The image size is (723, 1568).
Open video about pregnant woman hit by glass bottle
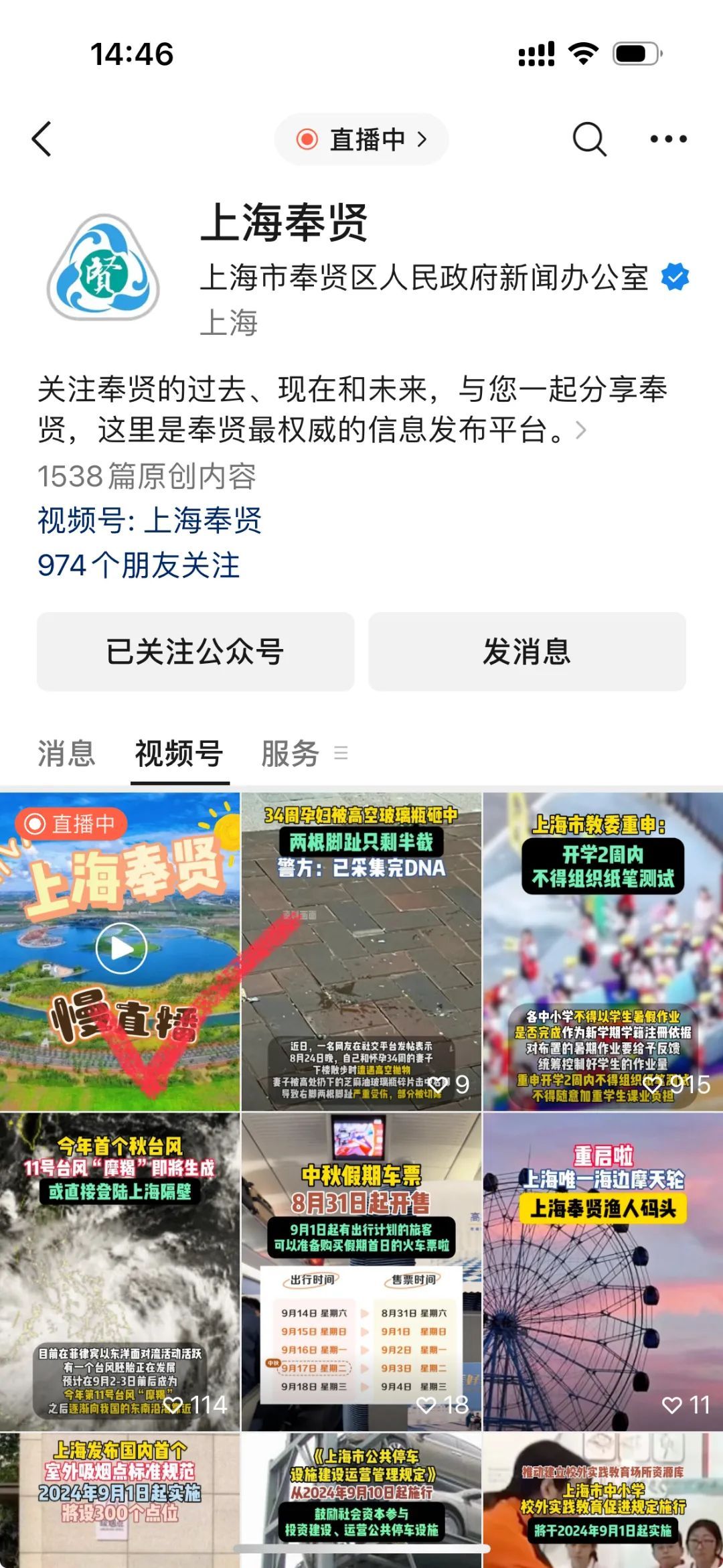tap(361, 951)
